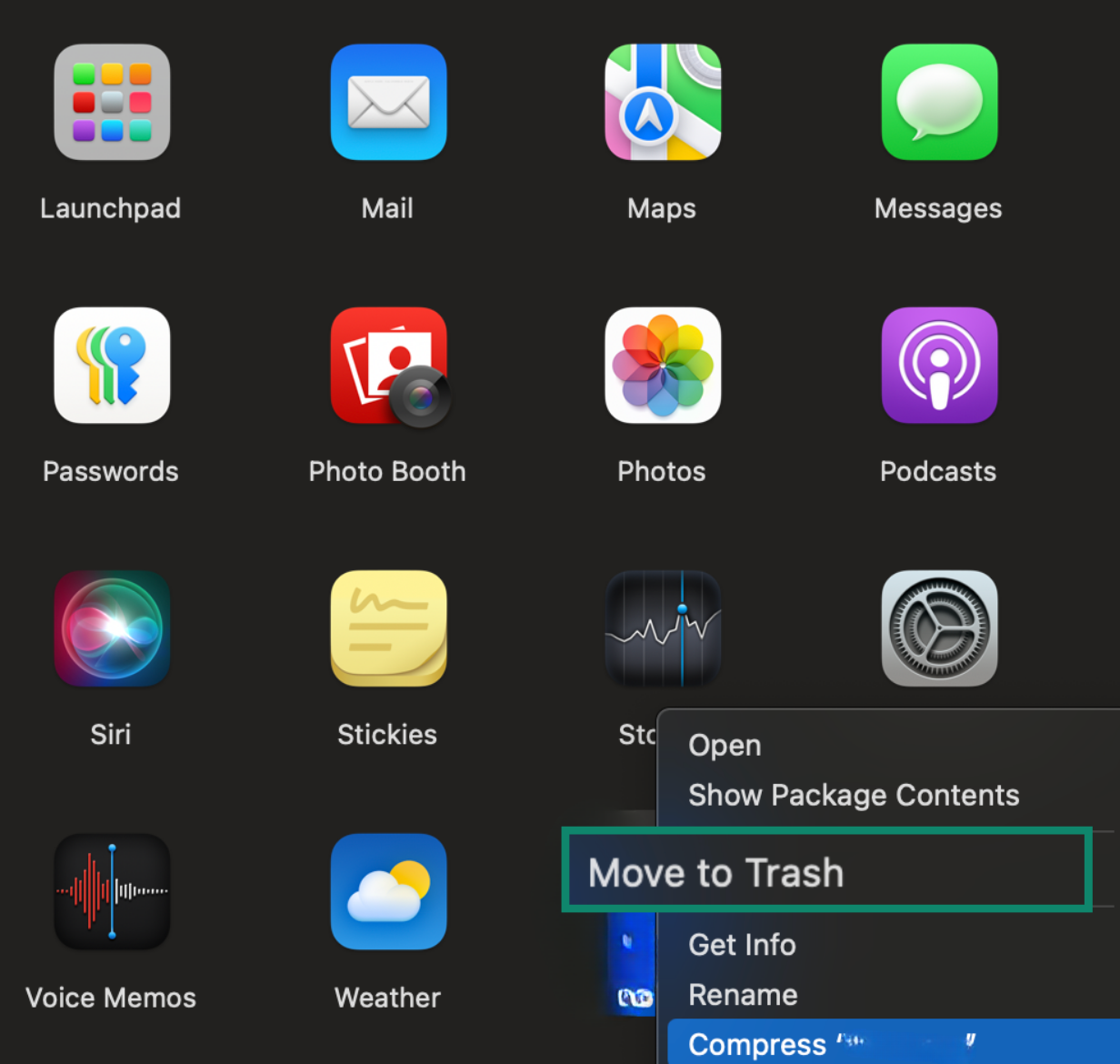1120x1064 pixels.
Task: Select Show Package Contents
Action: 853,795
